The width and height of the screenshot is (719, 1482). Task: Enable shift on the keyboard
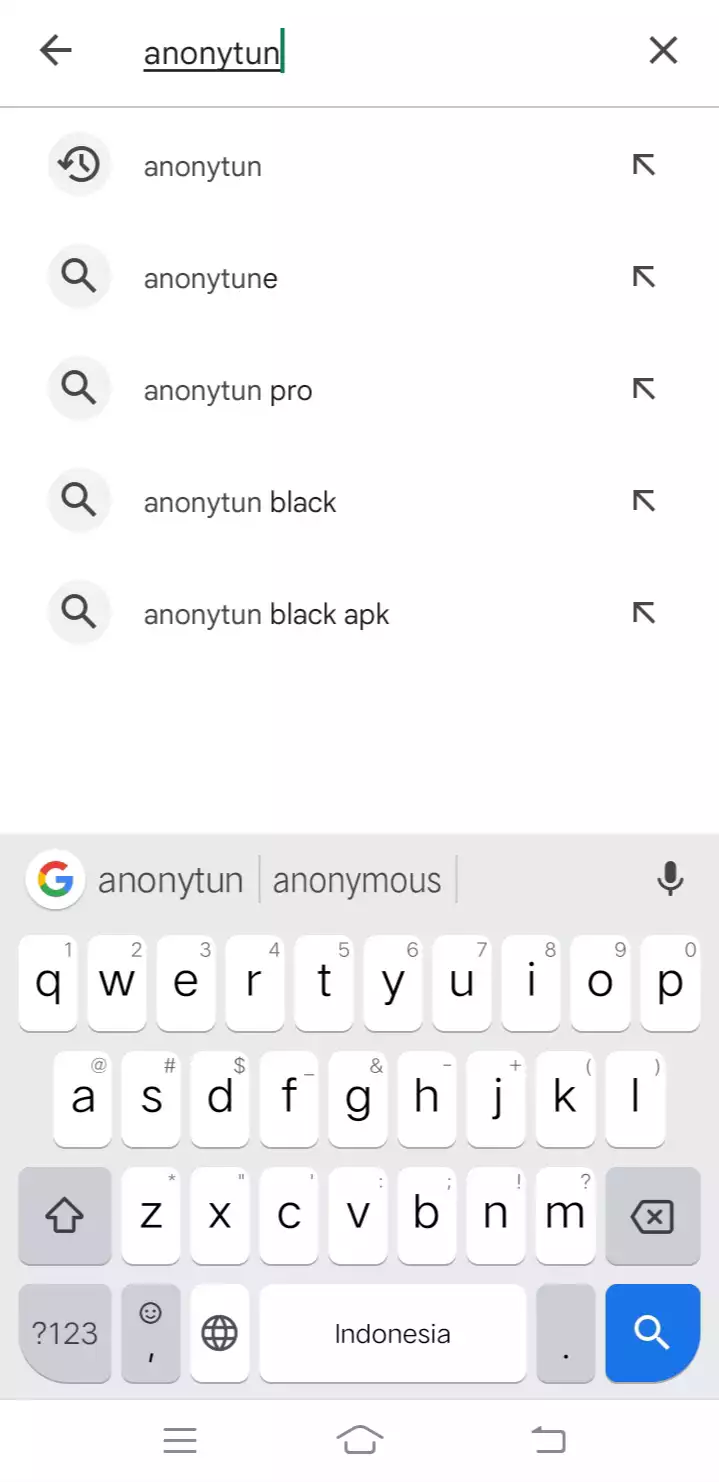coord(65,1217)
